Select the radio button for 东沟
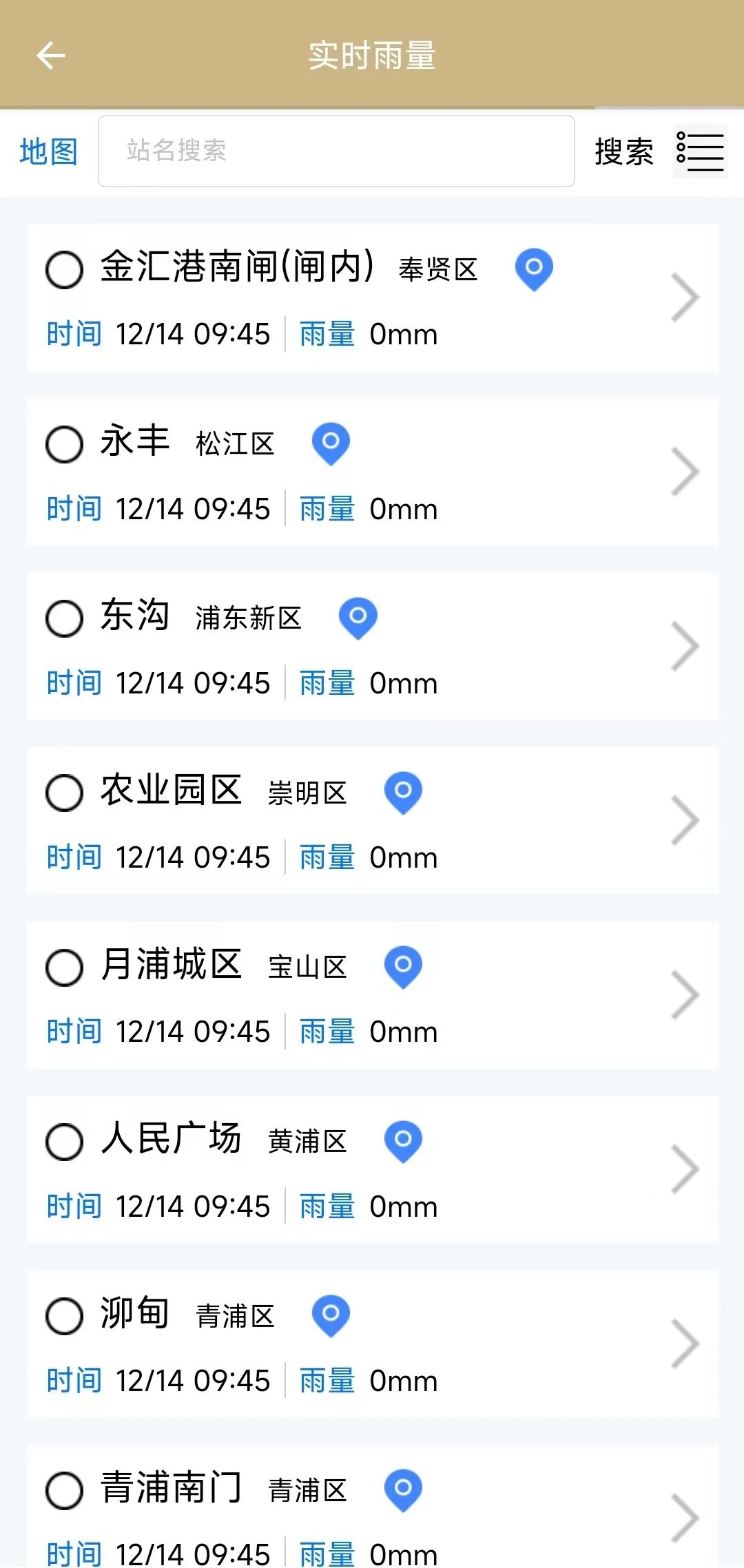Screen dimensions: 744x1568 coord(65,618)
